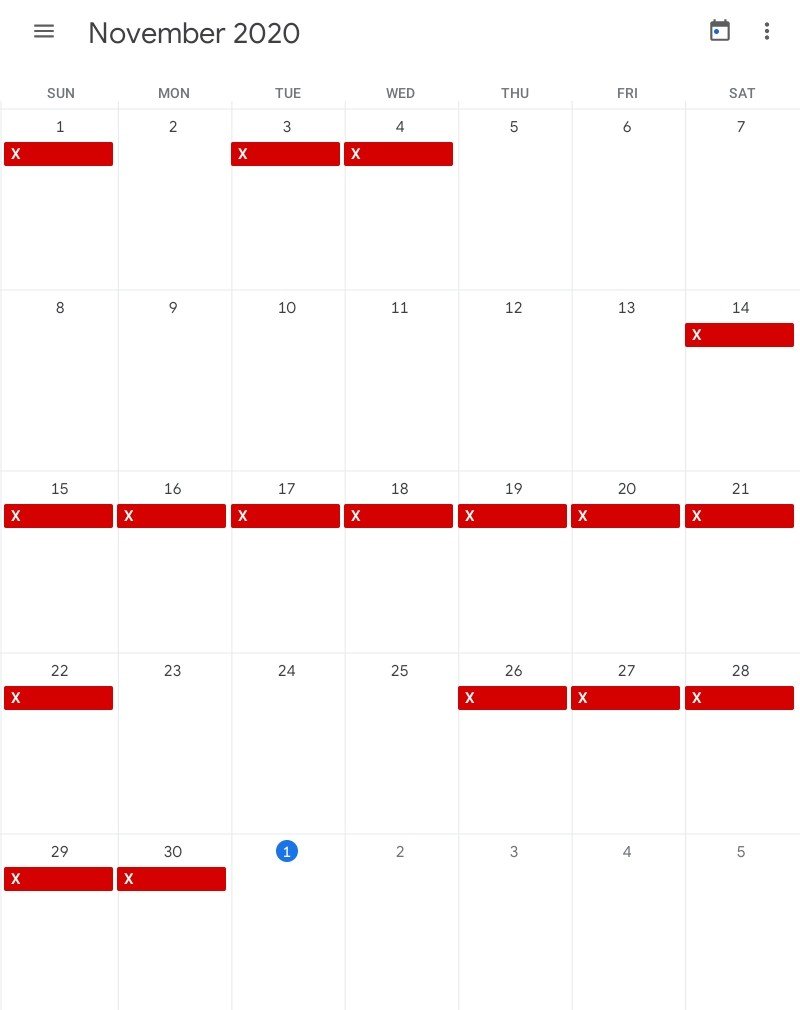Image resolution: width=800 pixels, height=1010 pixels.
Task: Open the X event on November 15
Action: [59, 516]
